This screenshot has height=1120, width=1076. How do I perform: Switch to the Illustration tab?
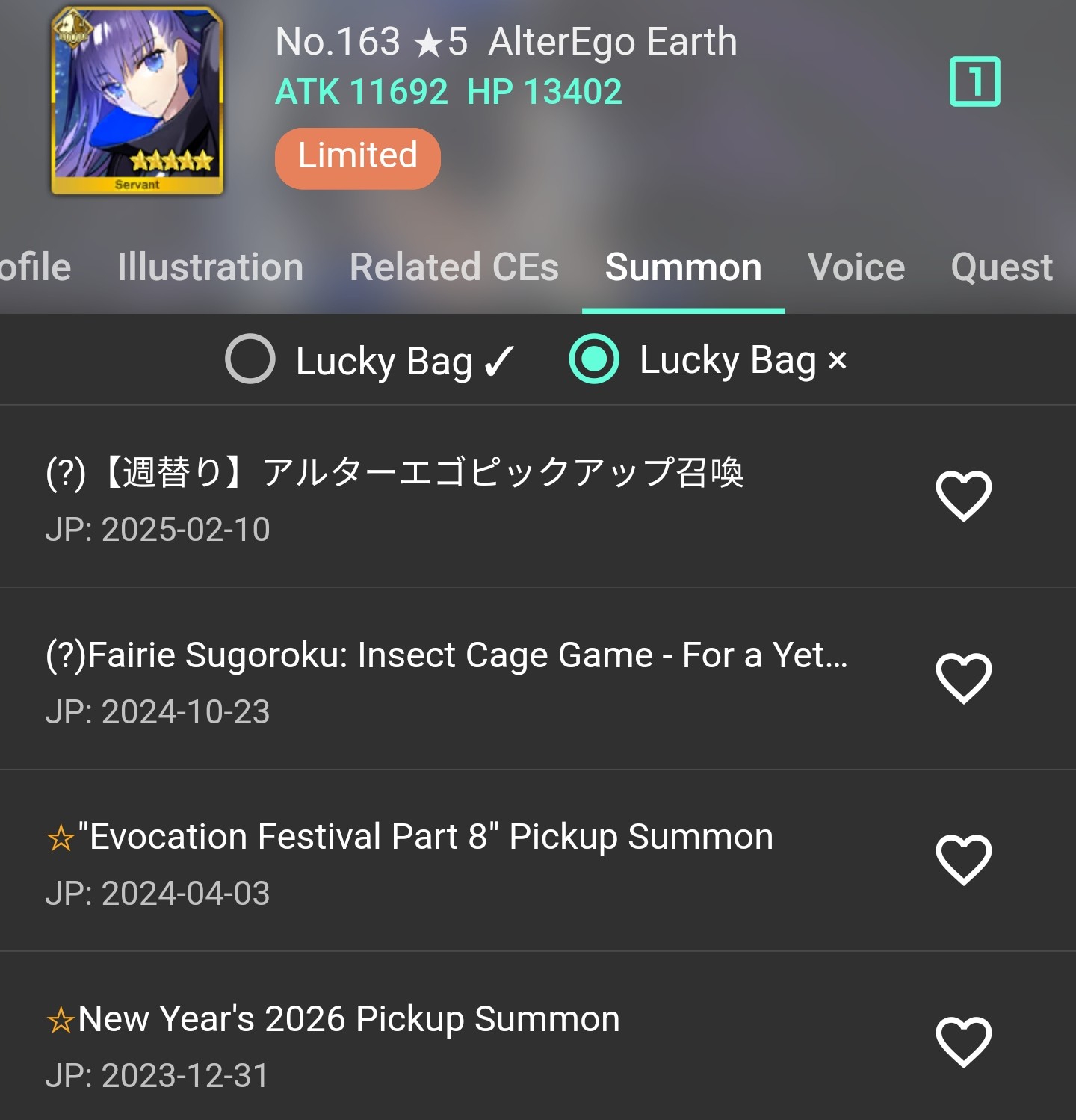[x=210, y=267]
